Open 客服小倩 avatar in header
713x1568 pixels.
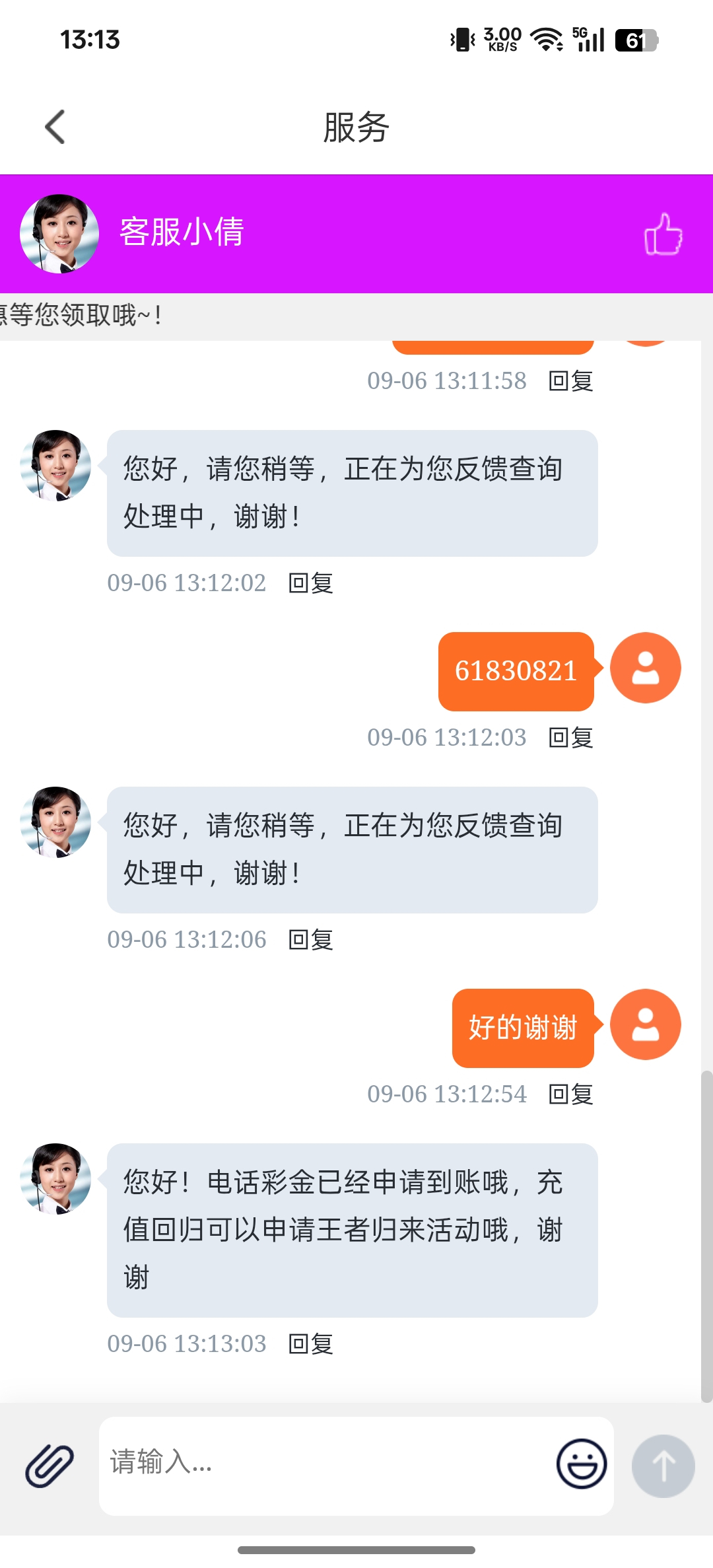(x=59, y=234)
